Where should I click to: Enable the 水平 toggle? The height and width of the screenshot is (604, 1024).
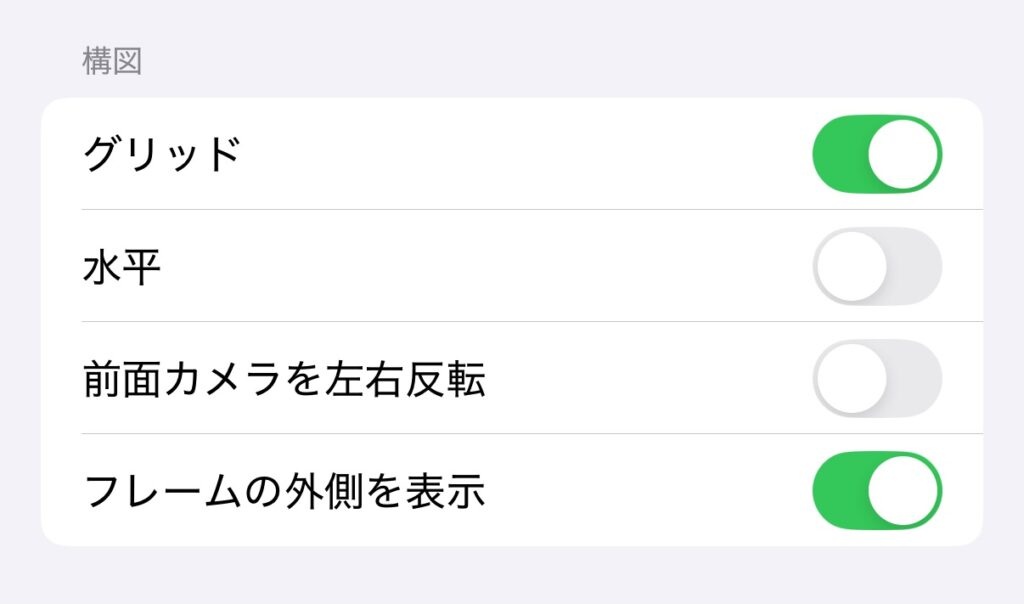[x=877, y=266]
